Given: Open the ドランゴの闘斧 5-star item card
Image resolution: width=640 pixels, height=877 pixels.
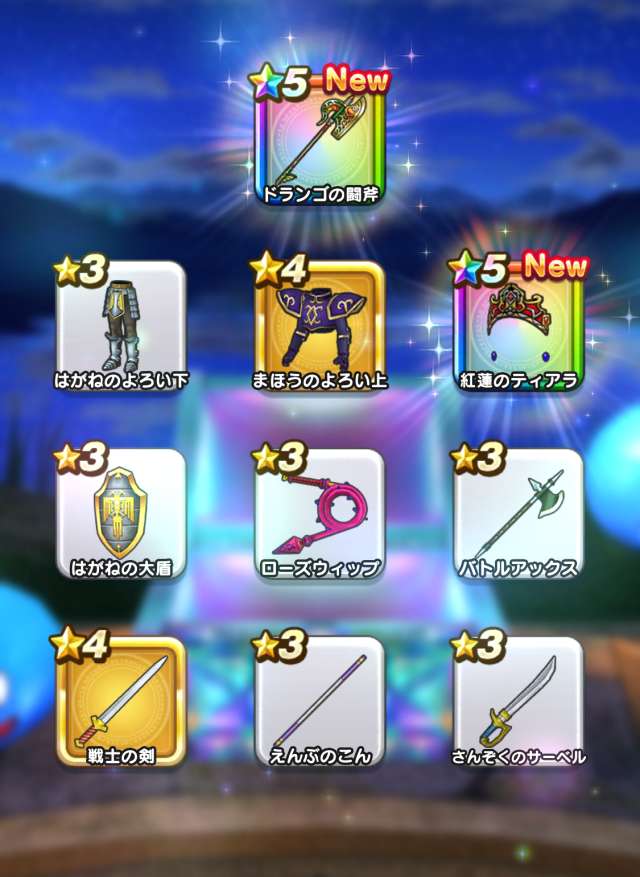Looking at the screenshot, I should (x=320, y=138).
